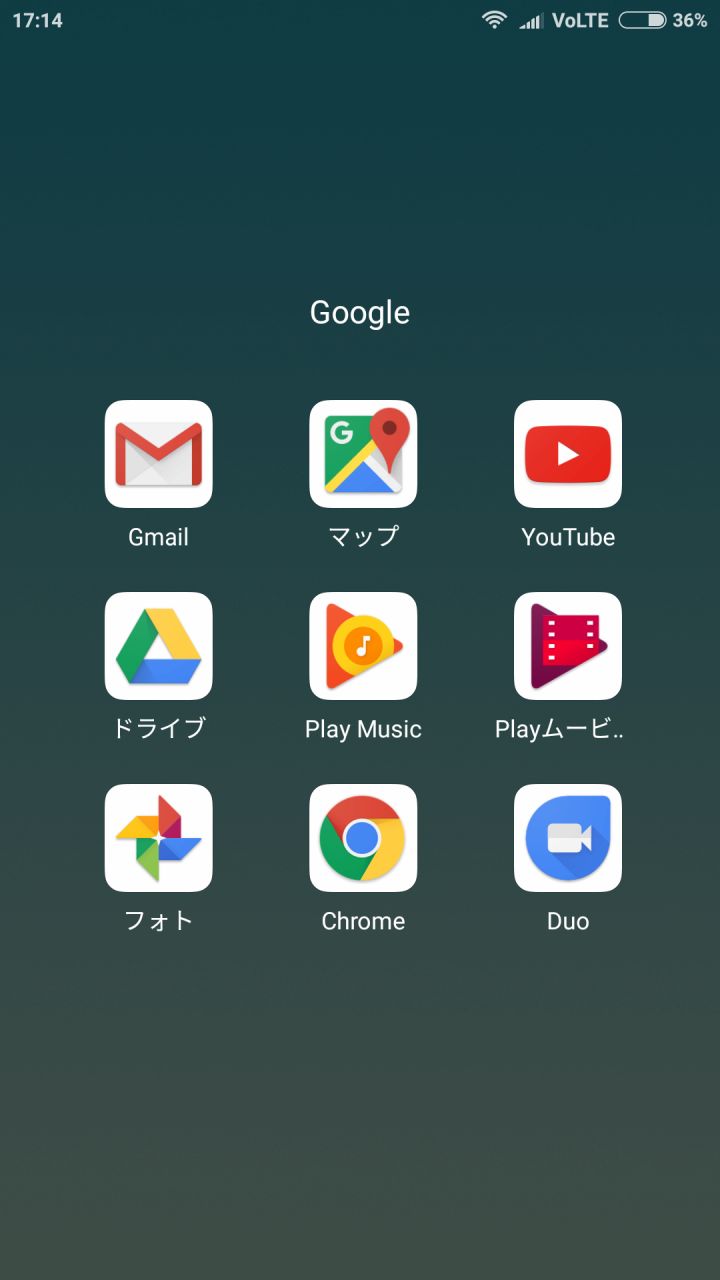Launch the Chrome browser
720x1280 pixels.
click(363, 838)
